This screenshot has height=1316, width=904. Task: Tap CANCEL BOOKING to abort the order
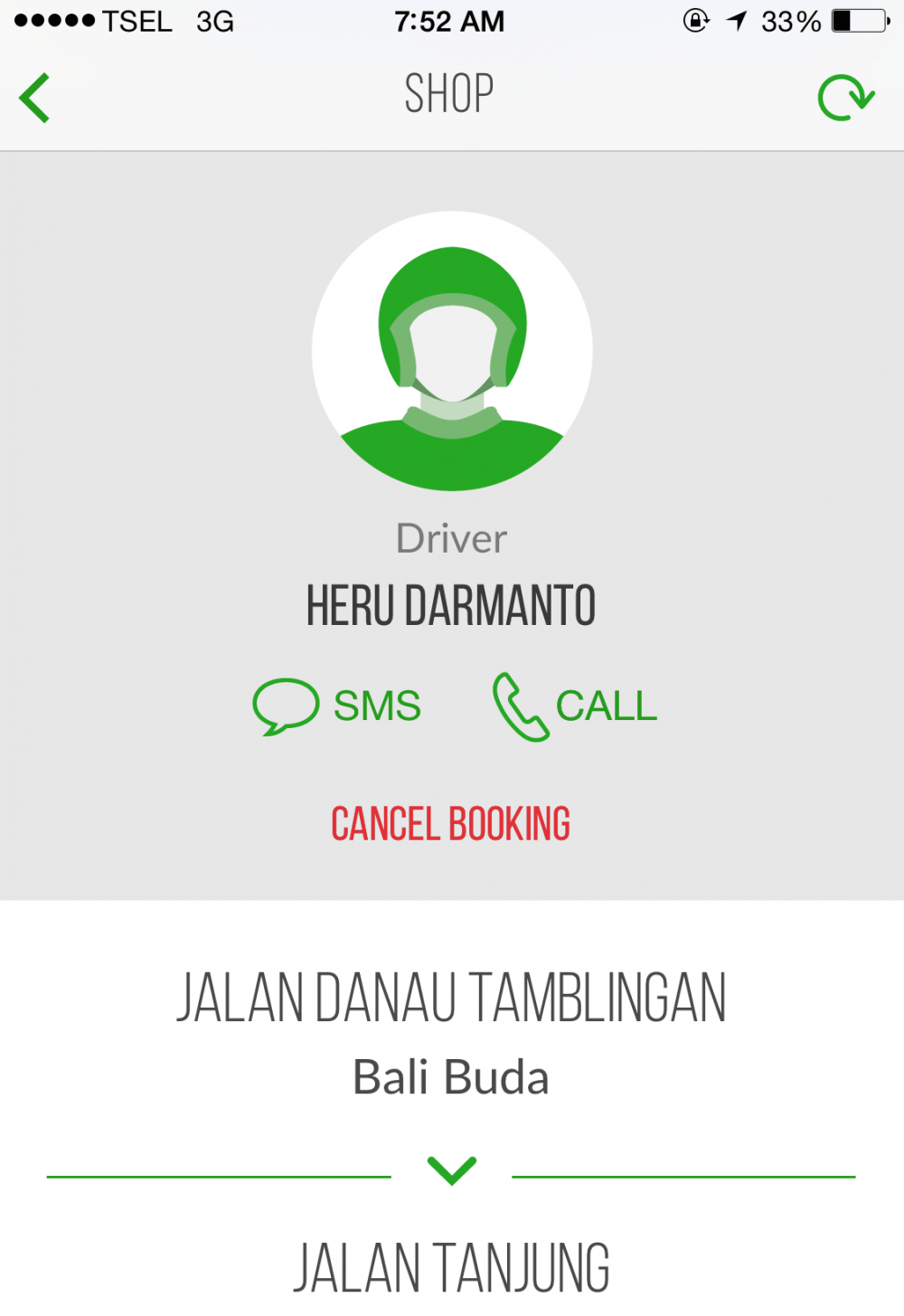pos(450,822)
